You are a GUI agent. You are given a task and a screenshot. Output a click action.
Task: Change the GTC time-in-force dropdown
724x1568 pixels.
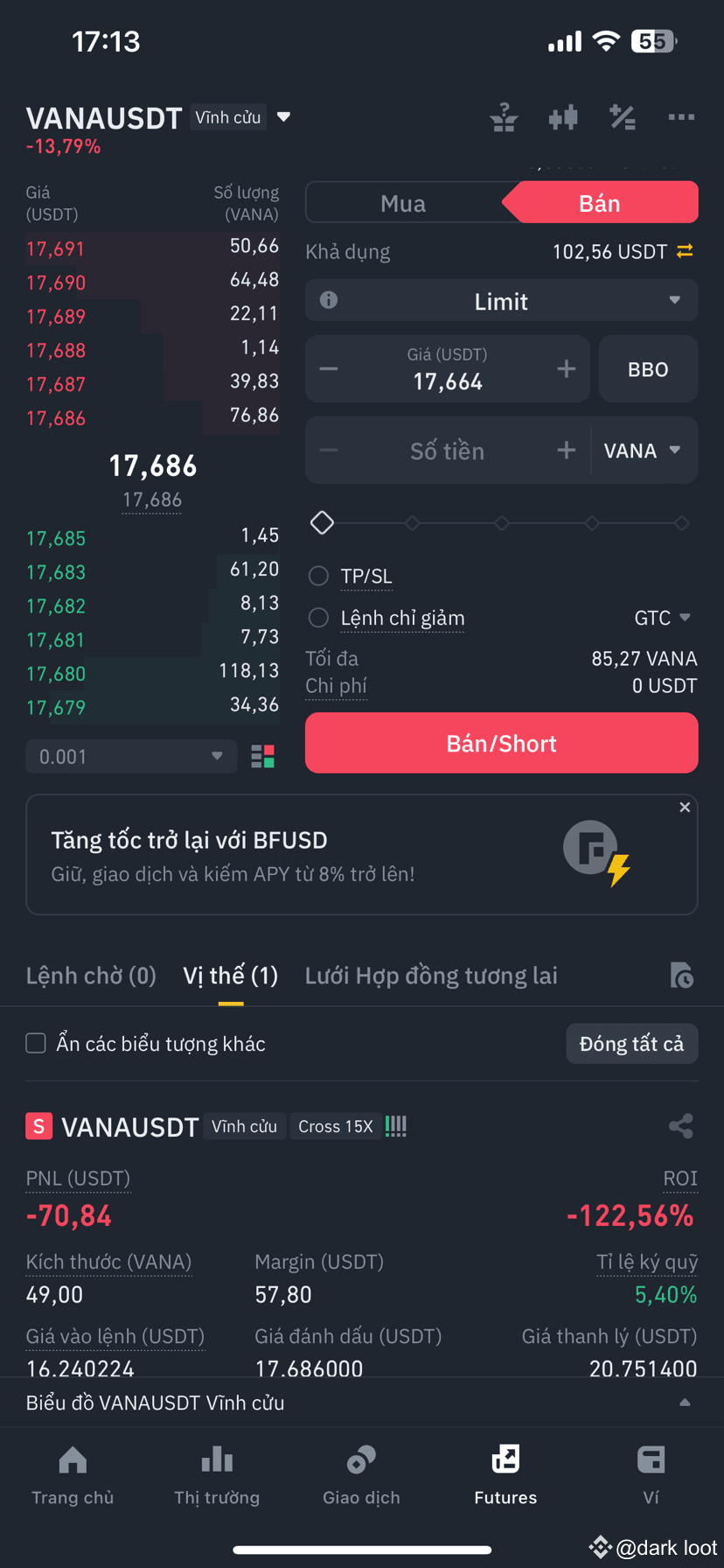click(x=663, y=617)
